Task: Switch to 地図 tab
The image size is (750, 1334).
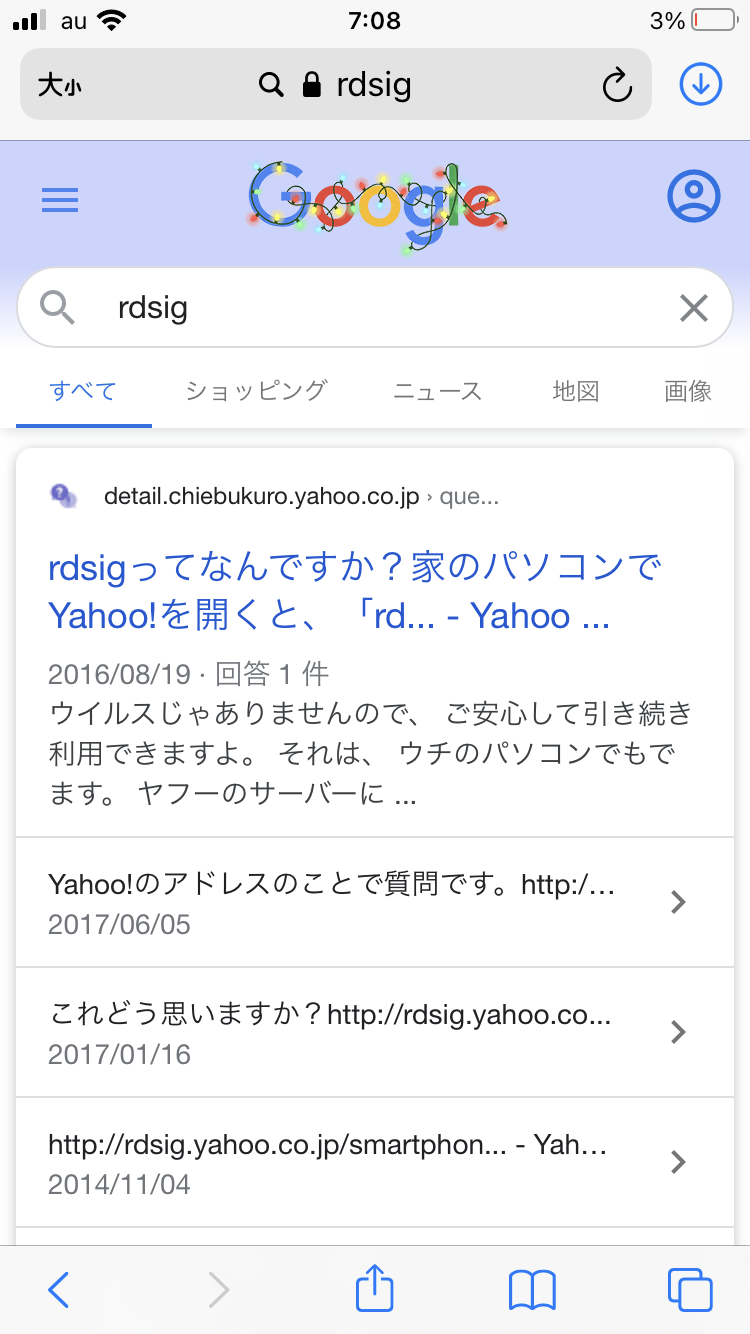Action: coord(576,391)
